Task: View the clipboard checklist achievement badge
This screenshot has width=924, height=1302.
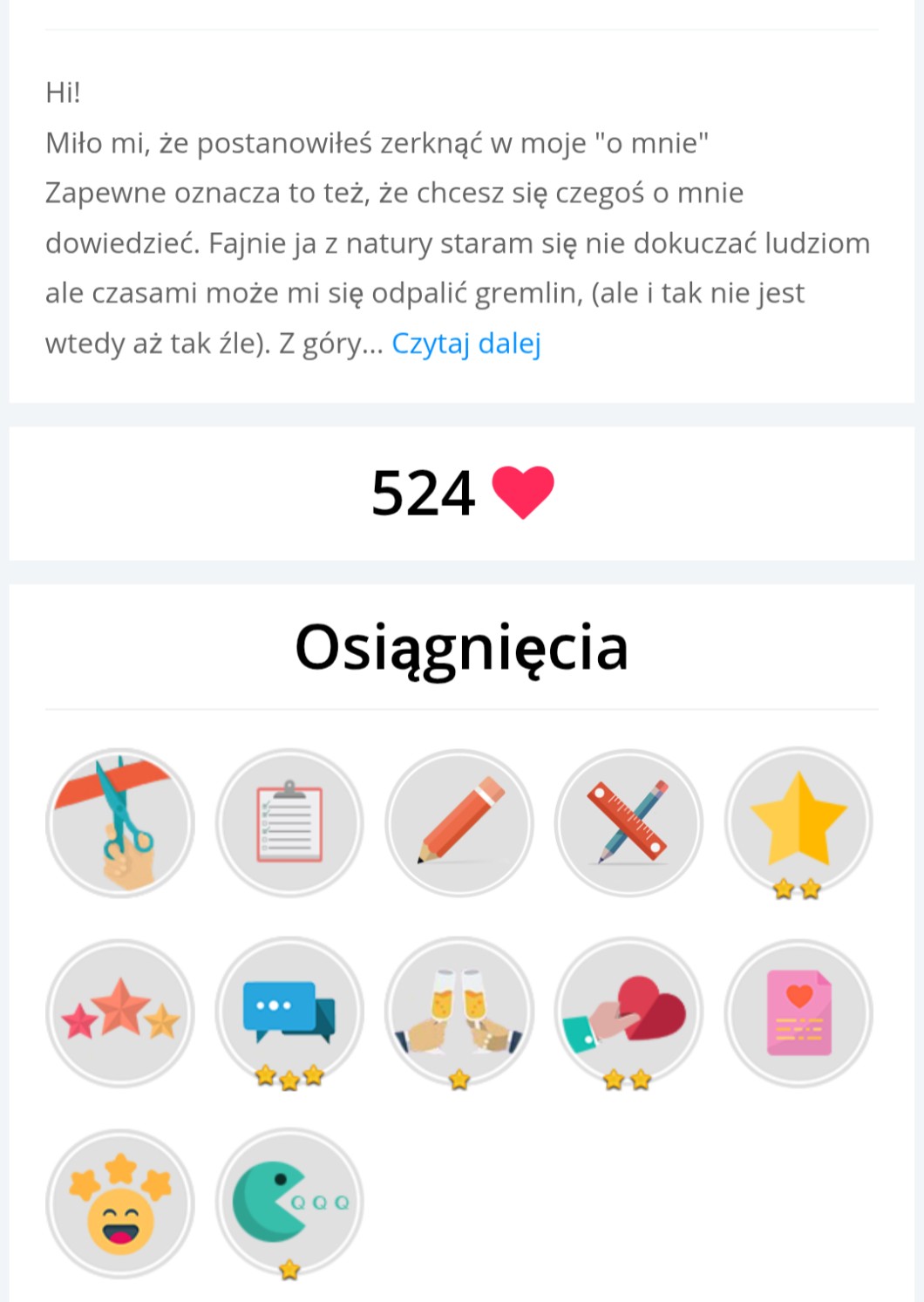Action: [289, 822]
